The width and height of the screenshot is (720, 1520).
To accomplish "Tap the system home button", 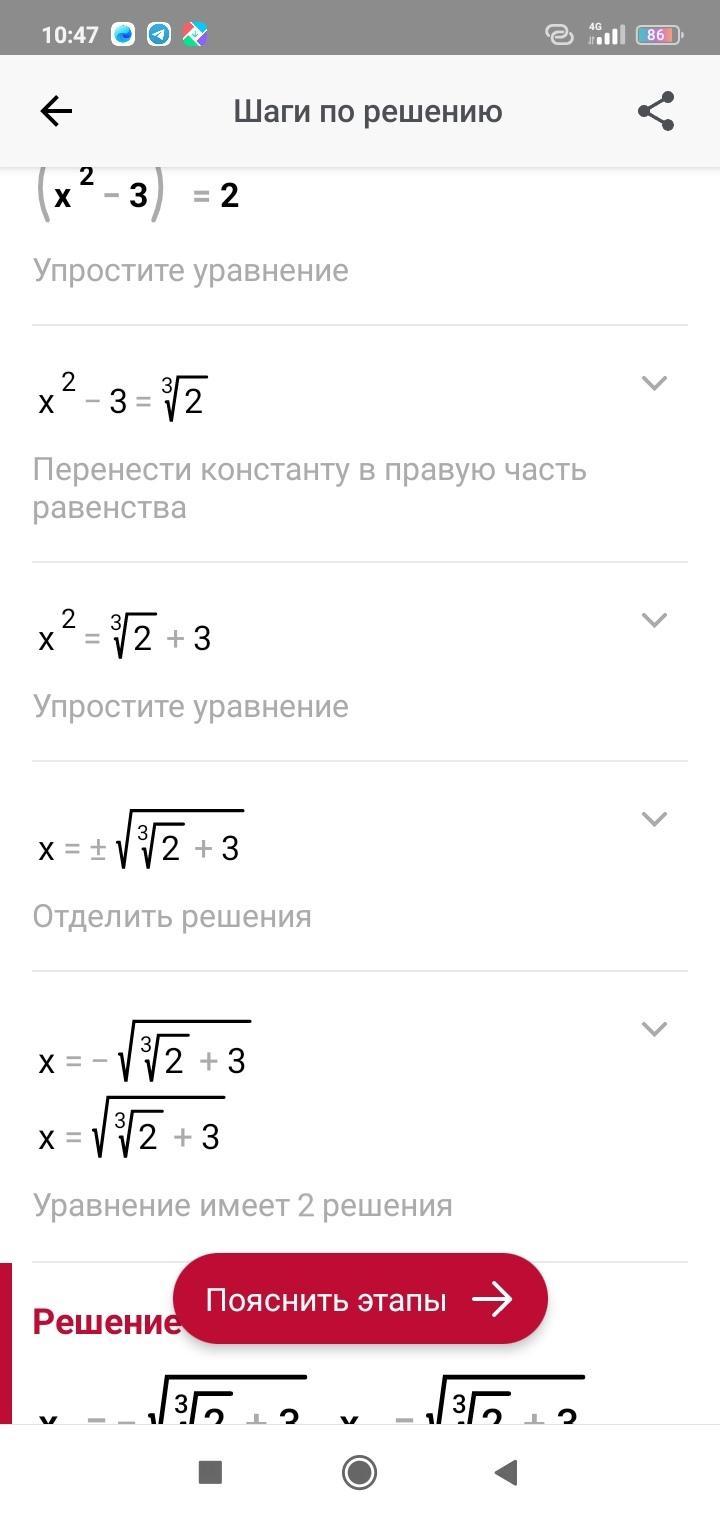I will [x=359, y=1472].
